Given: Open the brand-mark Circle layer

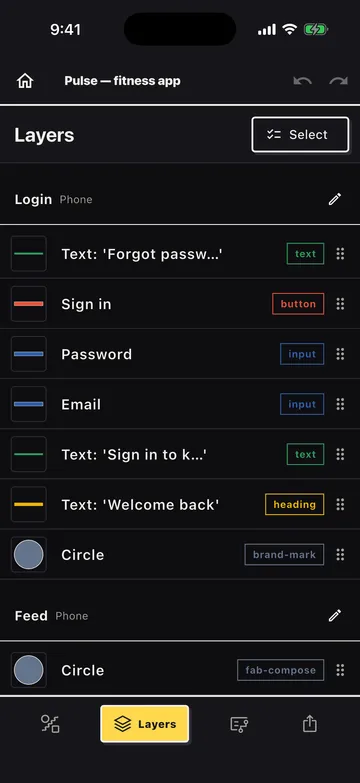Looking at the screenshot, I should (x=180, y=554).
